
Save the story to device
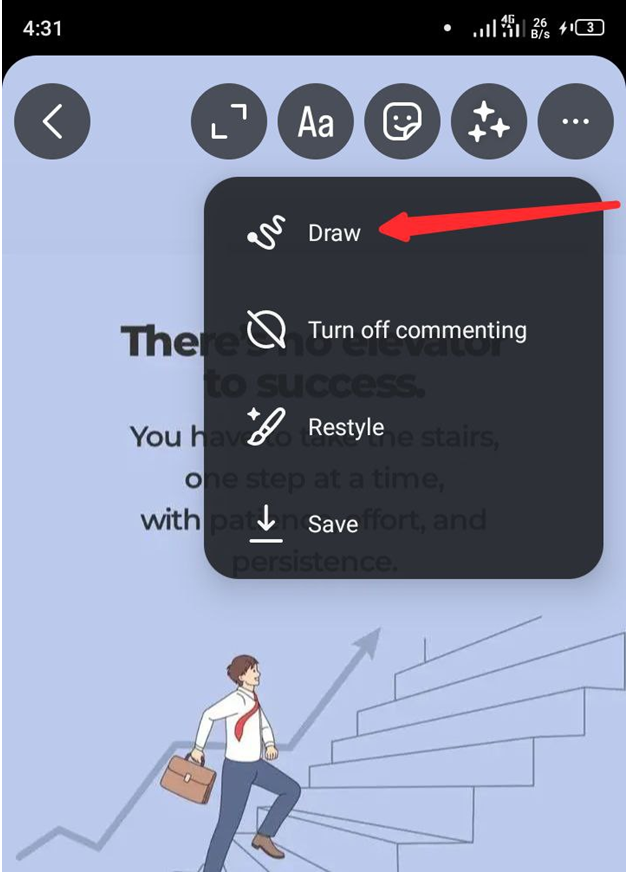point(332,523)
